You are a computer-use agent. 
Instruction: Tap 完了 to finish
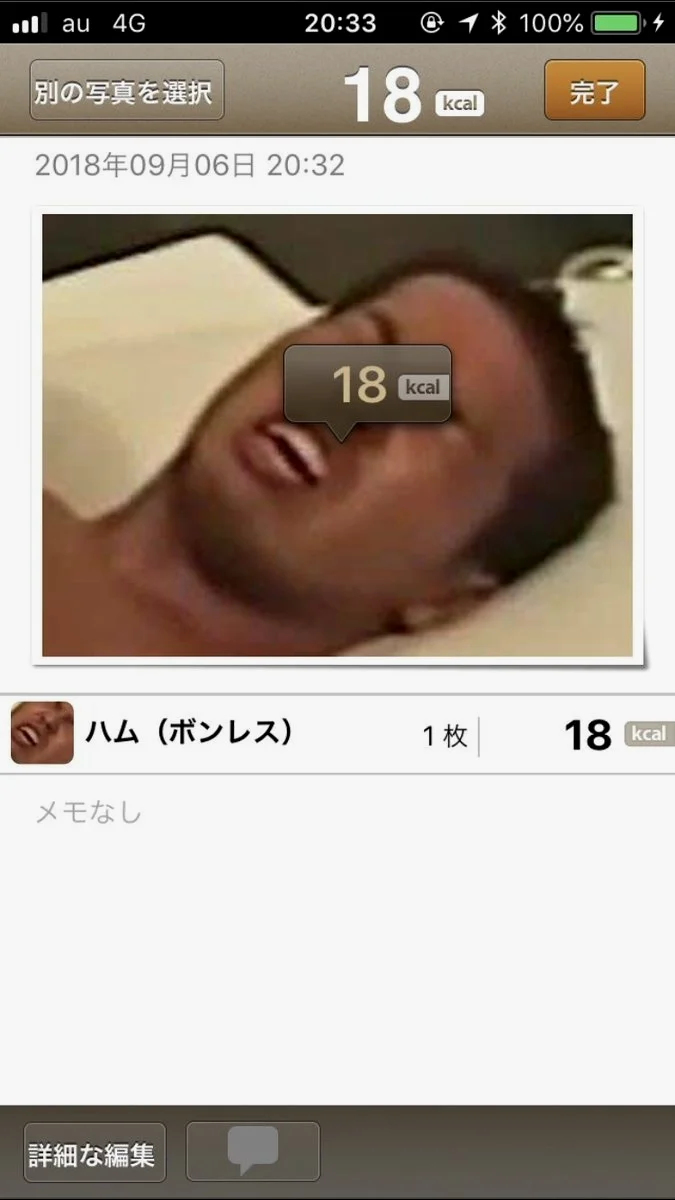pos(594,91)
